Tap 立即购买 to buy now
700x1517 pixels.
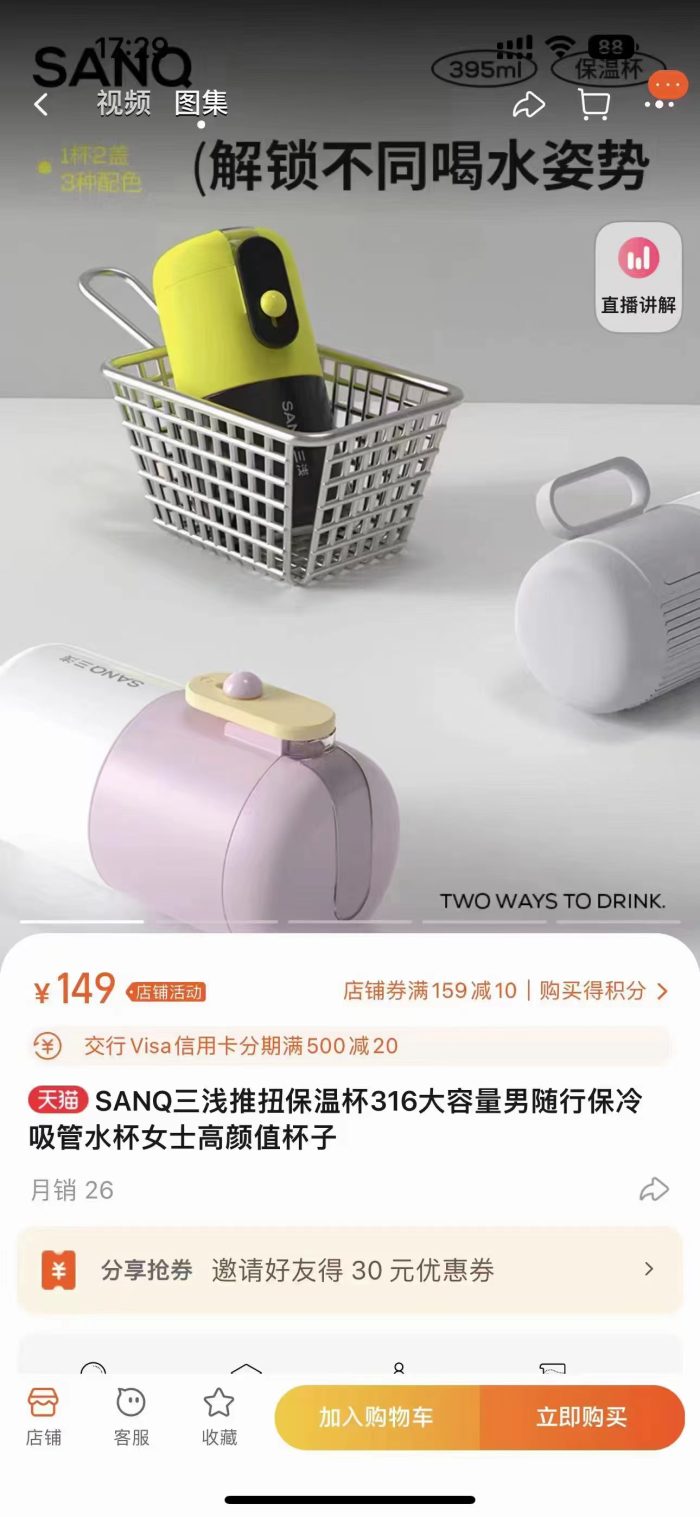(x=582, y=1417)
